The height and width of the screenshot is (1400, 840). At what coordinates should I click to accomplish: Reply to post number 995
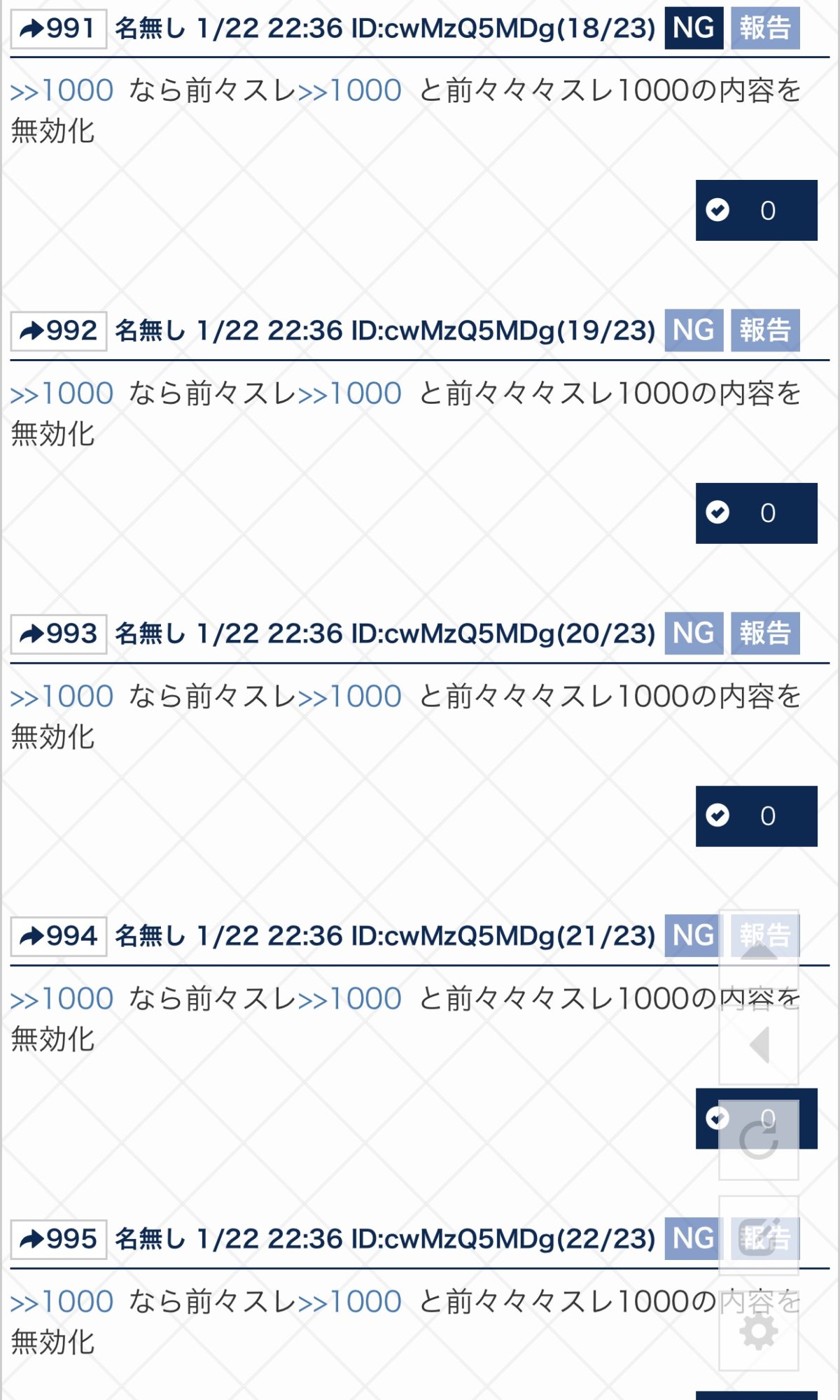58,1240
